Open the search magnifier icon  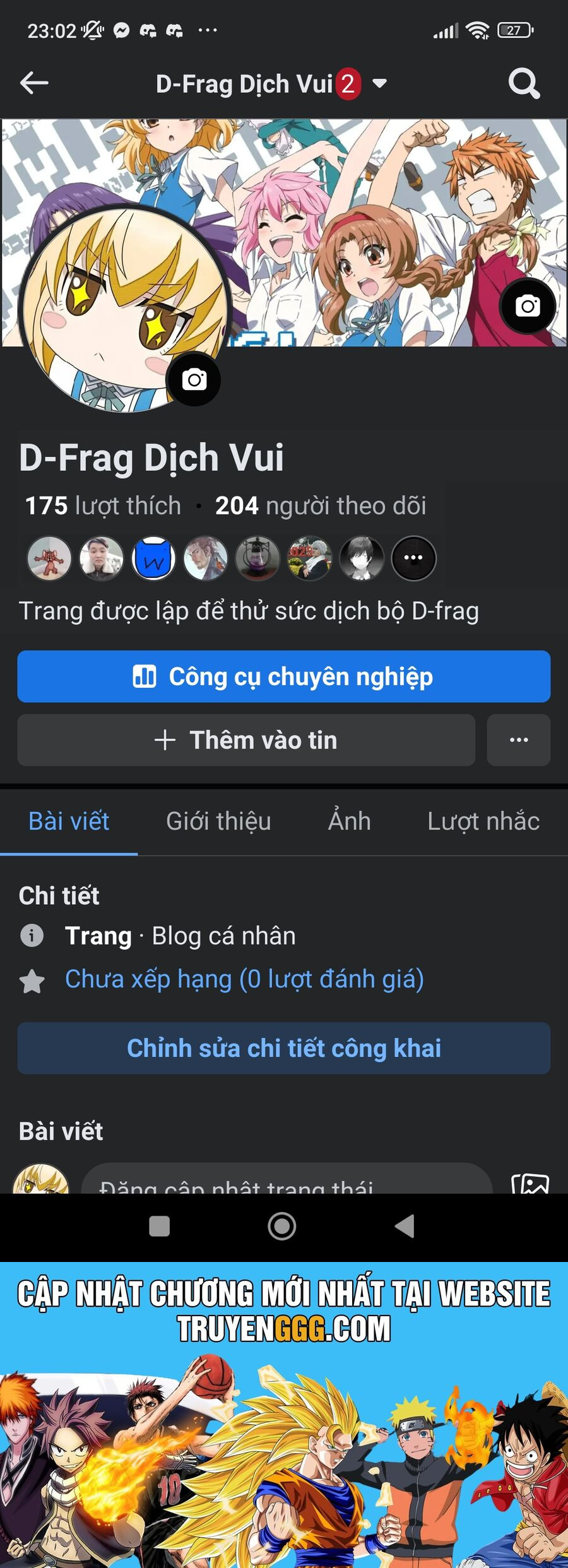coord(524,83)
